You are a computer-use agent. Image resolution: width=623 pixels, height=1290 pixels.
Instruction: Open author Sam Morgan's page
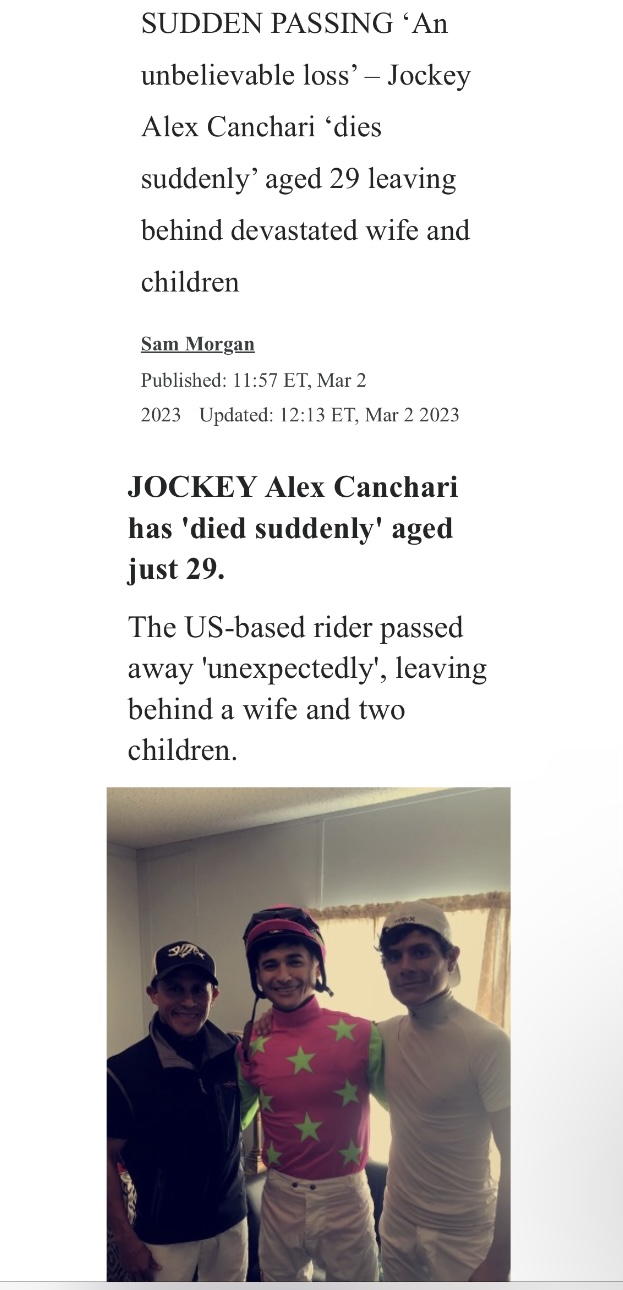coord(197,344)
